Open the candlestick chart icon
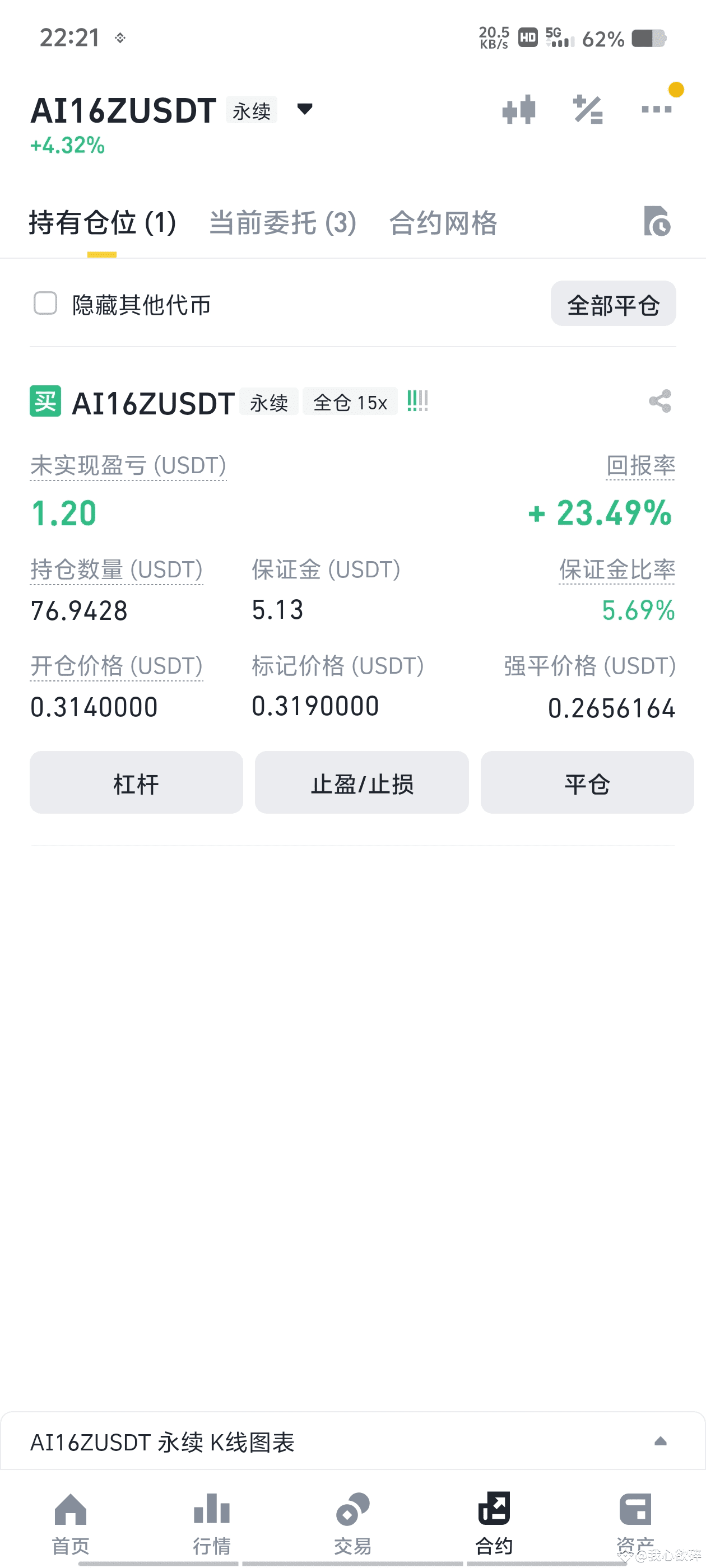Image resolution: width=706 pixels, height=1568 pixels. (x=518, y=110)
